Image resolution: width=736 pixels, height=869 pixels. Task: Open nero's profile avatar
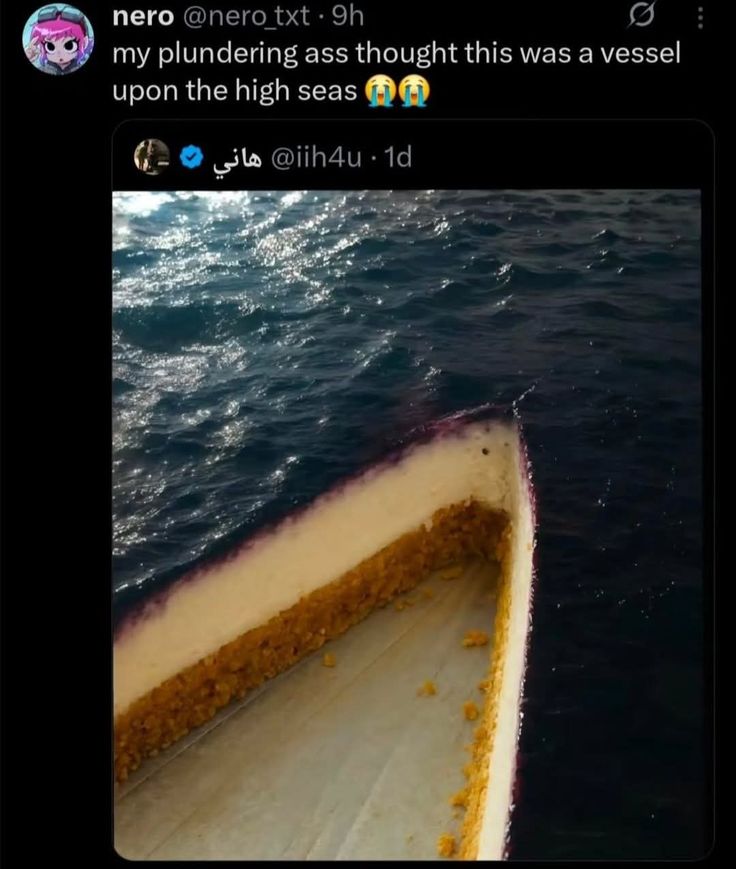coord(58,40)
